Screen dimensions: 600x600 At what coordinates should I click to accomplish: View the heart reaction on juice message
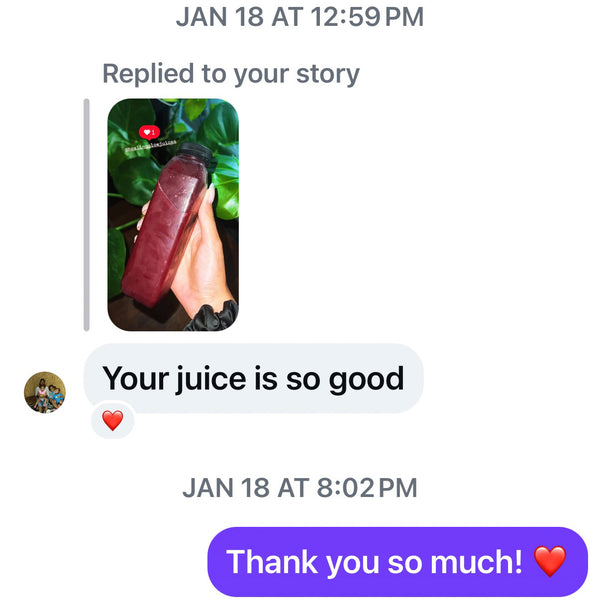(113, 421)
